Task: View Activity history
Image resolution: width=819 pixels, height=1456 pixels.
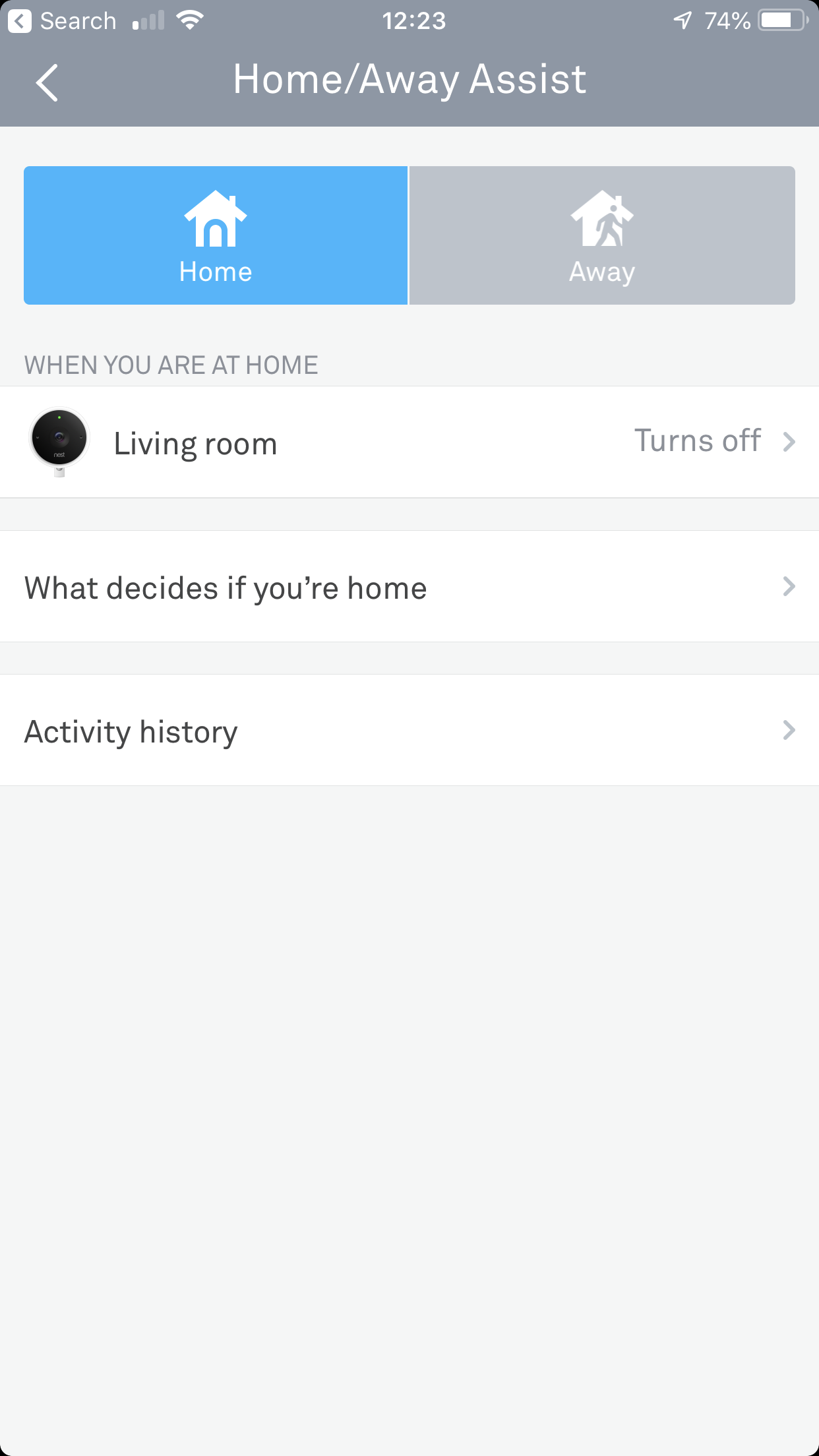Action: point(409,730)
